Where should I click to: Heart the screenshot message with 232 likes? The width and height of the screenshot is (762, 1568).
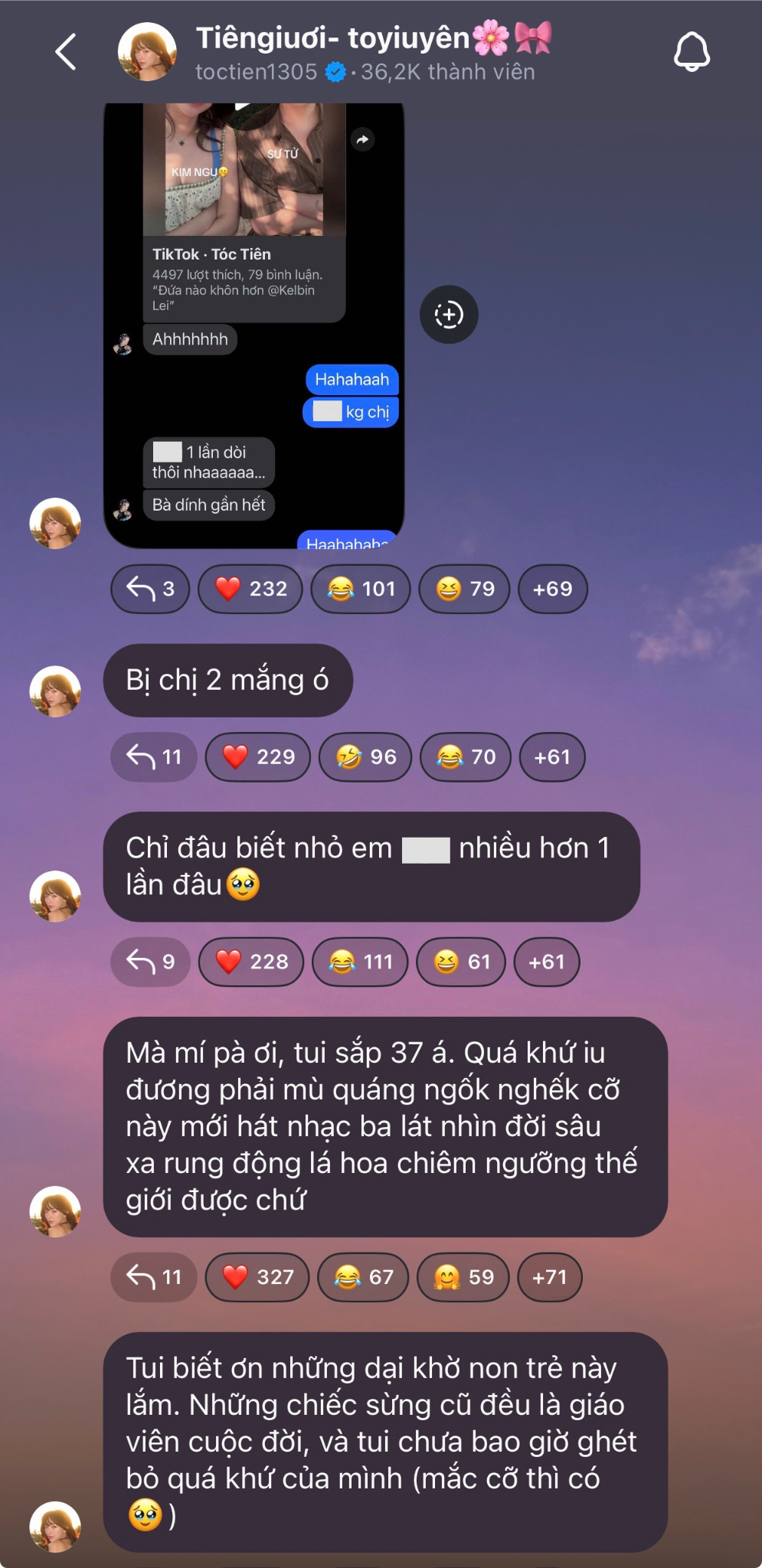(x=250, y=589)
